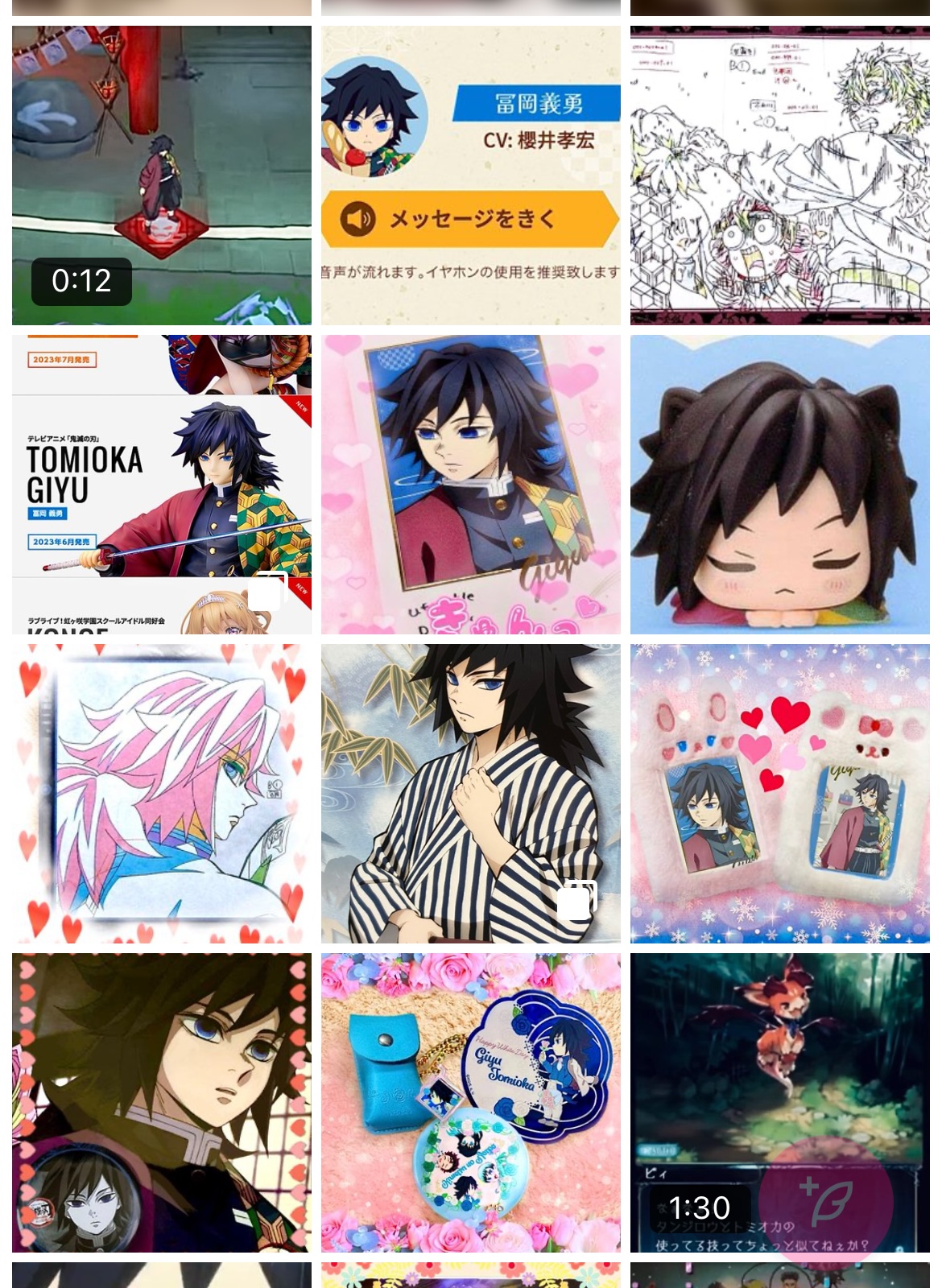Open the close-up face image with heart border
The image size is (942, 1288).
pos(161,1102)
